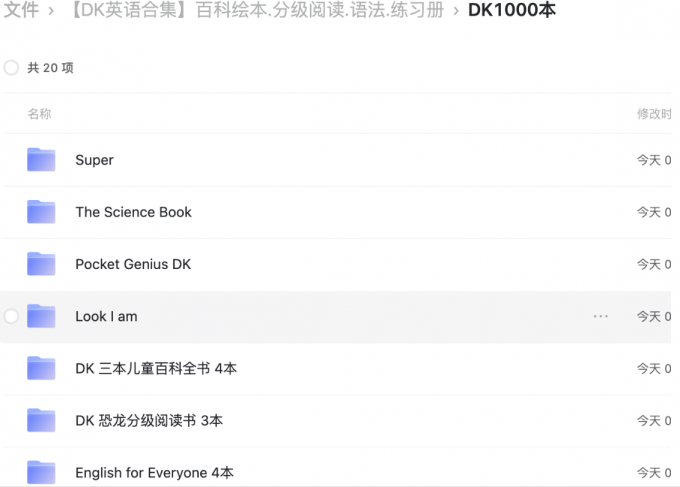
Task: Select all 20 items checkbox
Action: coord(11,68)
